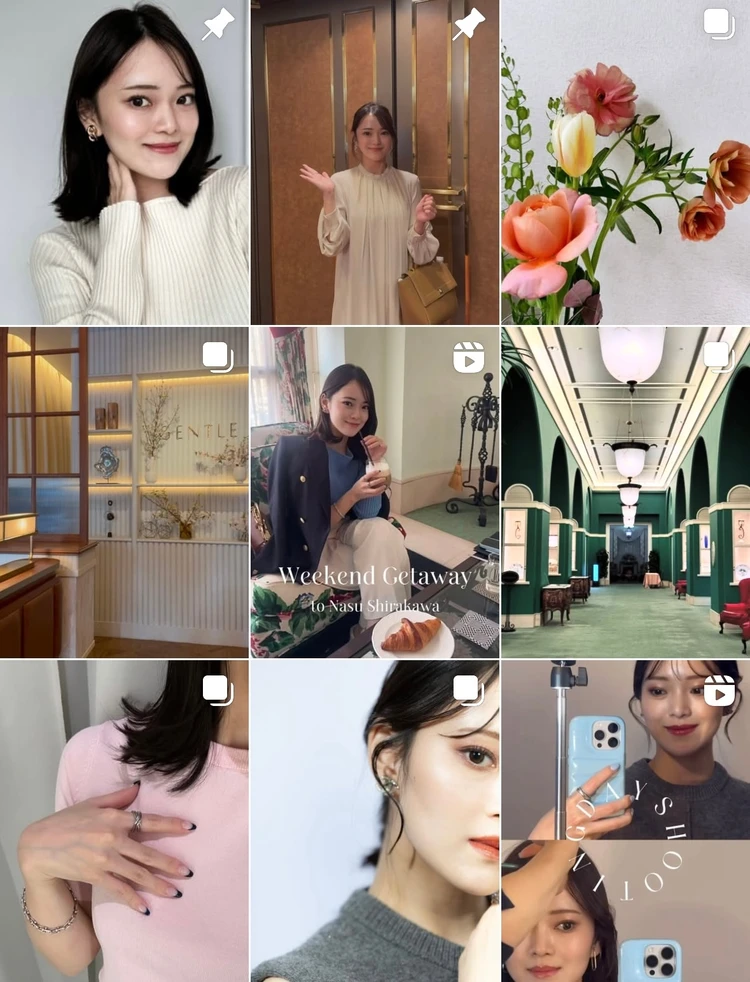Play the mirror selfie SHOOTING DAY reel

click(625, 820)
